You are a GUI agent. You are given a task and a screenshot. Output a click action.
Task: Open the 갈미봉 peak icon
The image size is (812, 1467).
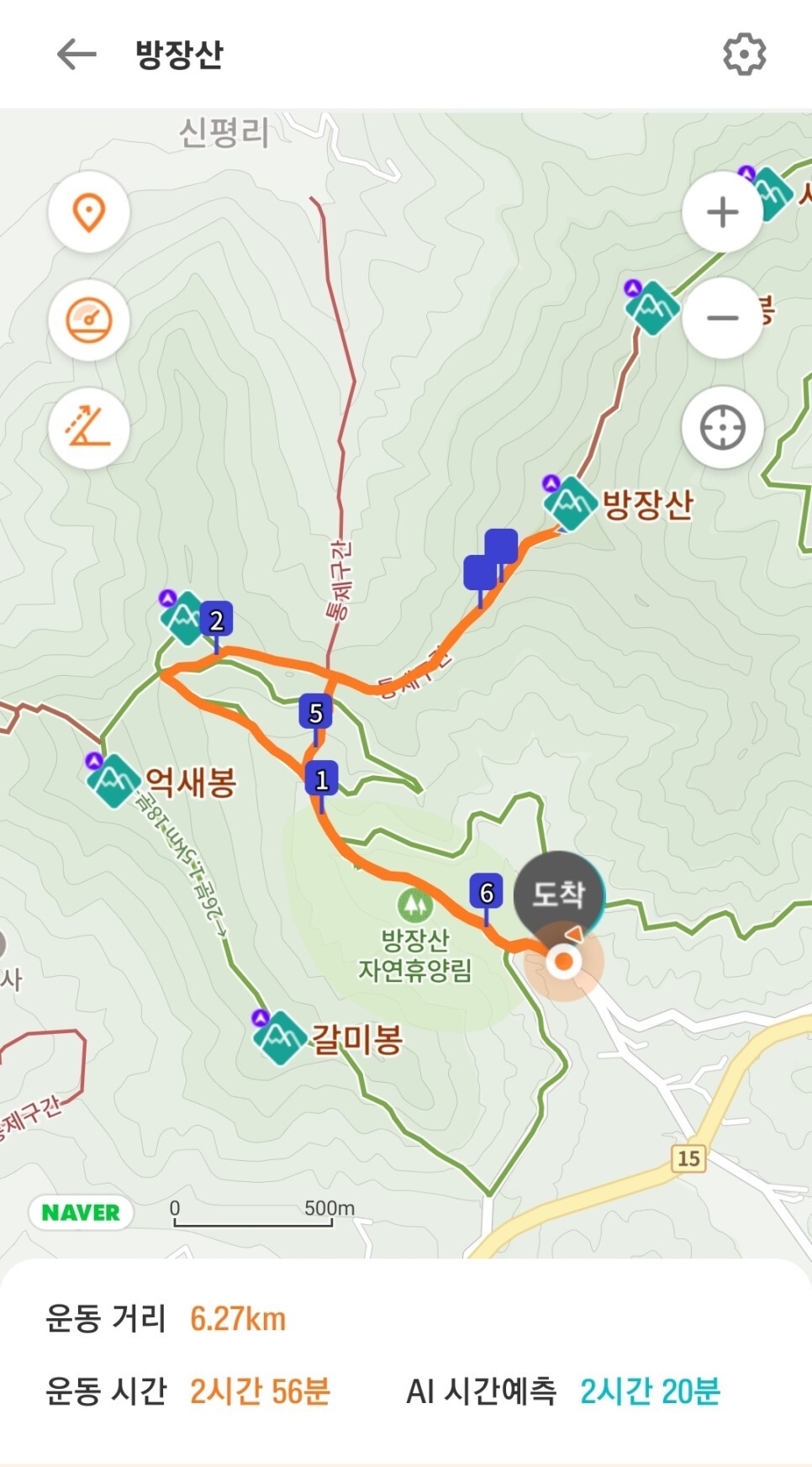pos(280,1038)
